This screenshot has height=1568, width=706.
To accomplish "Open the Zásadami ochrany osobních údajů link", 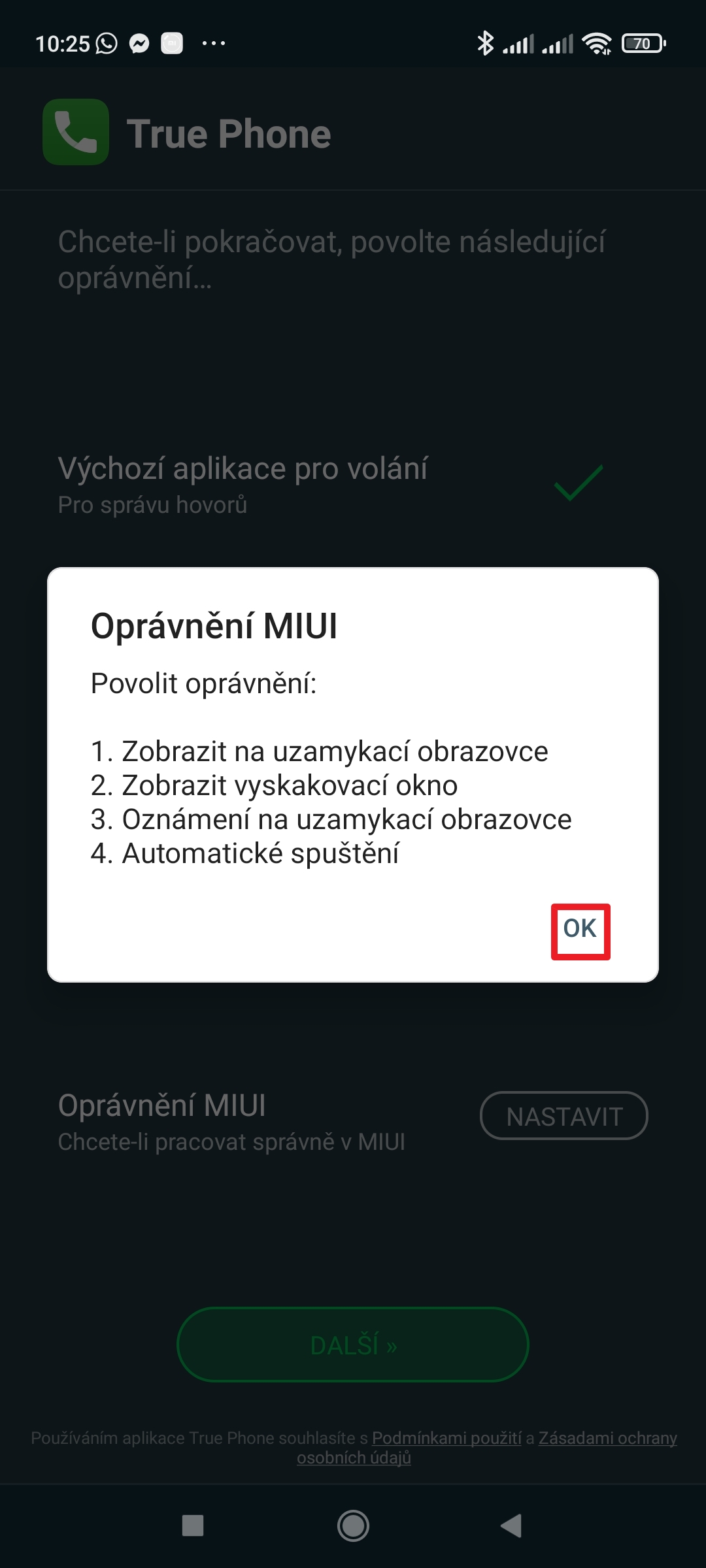I will pos(607,1438).
